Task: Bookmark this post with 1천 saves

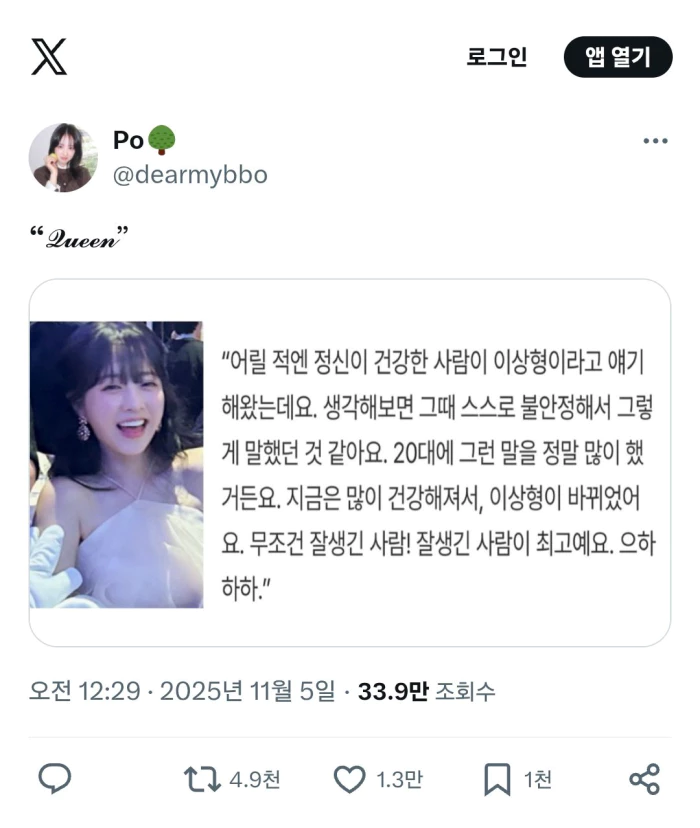Action: [497, 780]
